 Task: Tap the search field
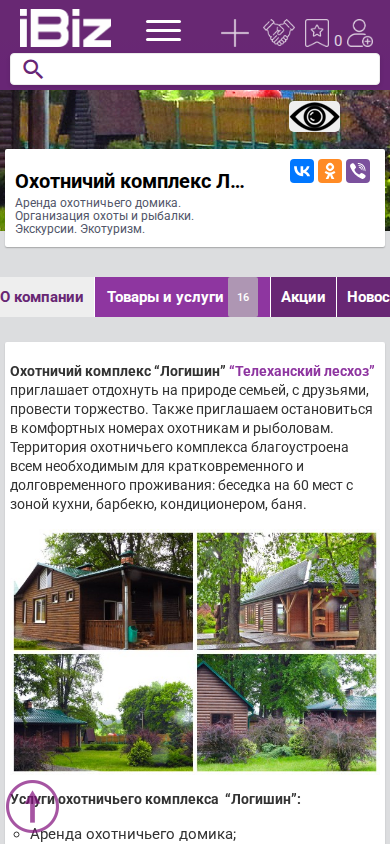(195, 69)
